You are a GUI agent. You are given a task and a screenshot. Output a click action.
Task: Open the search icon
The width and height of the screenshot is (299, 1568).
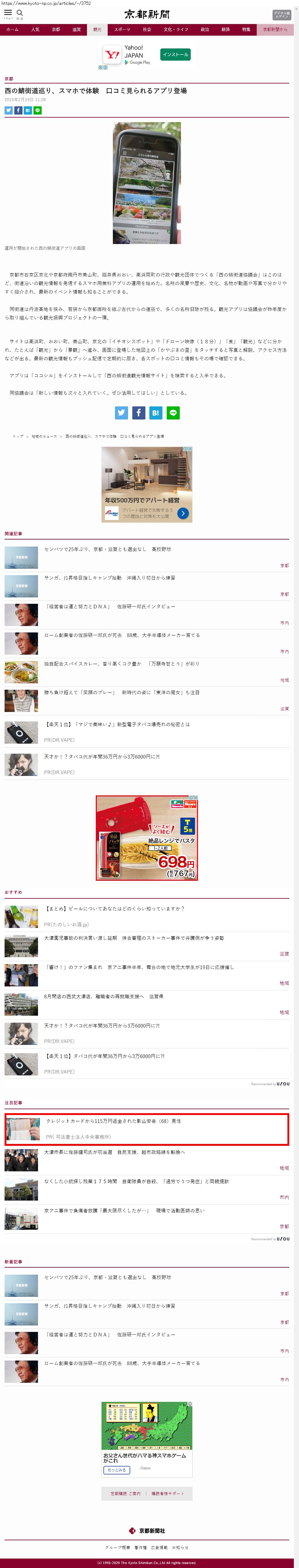pos(19,13)
